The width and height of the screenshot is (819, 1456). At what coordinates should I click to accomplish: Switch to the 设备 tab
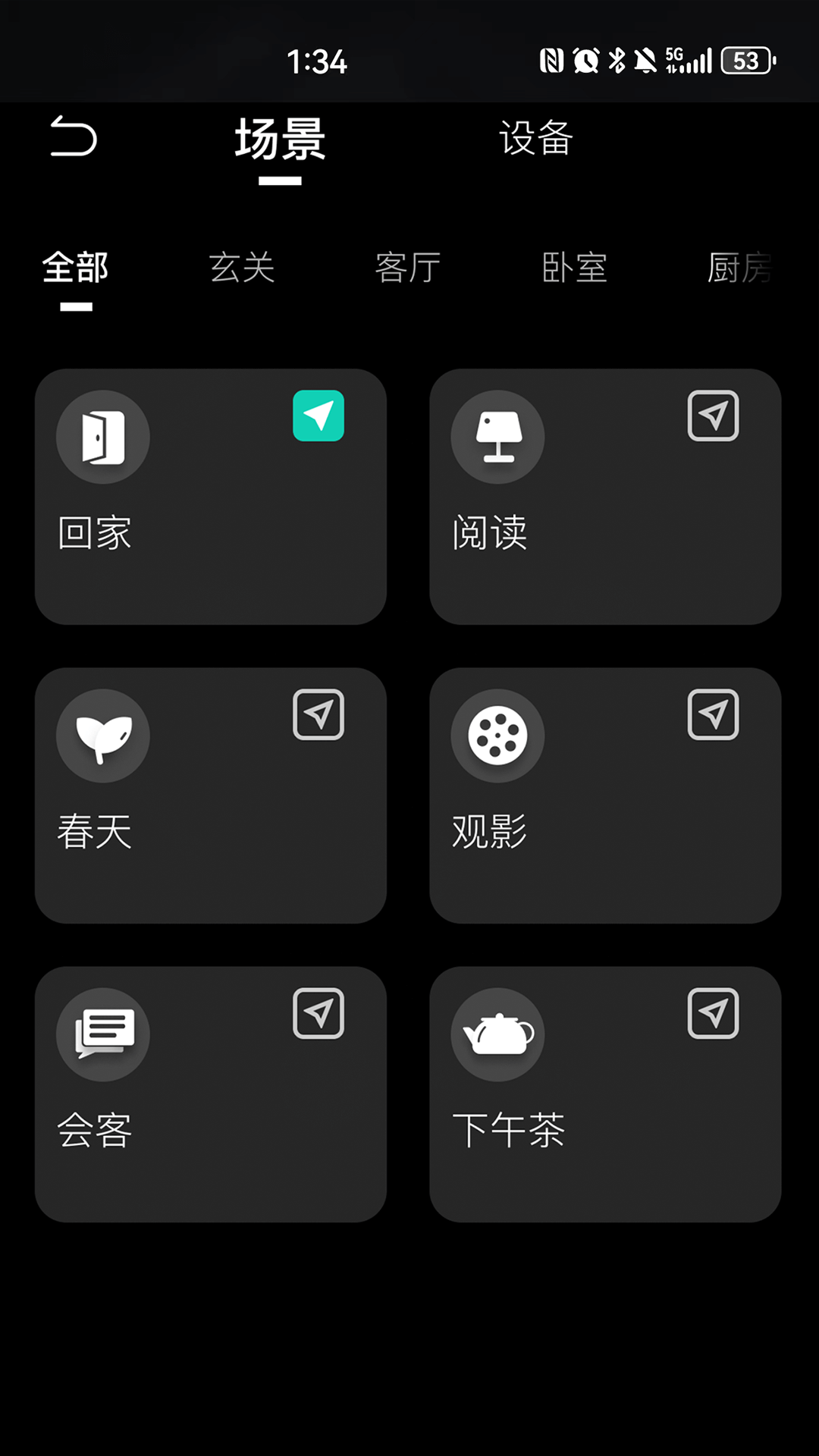(x=536, y=140)
